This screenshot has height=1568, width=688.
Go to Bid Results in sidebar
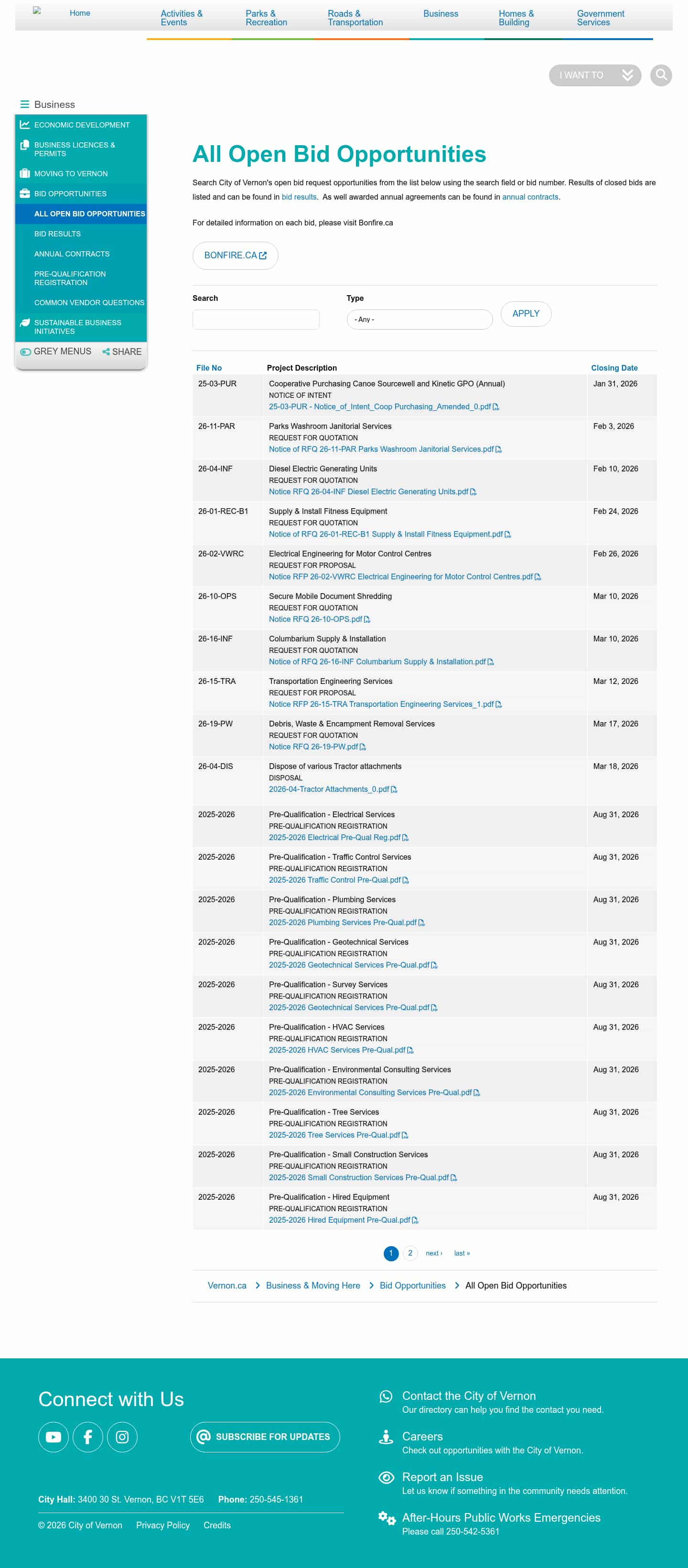[x=57, y=234]
